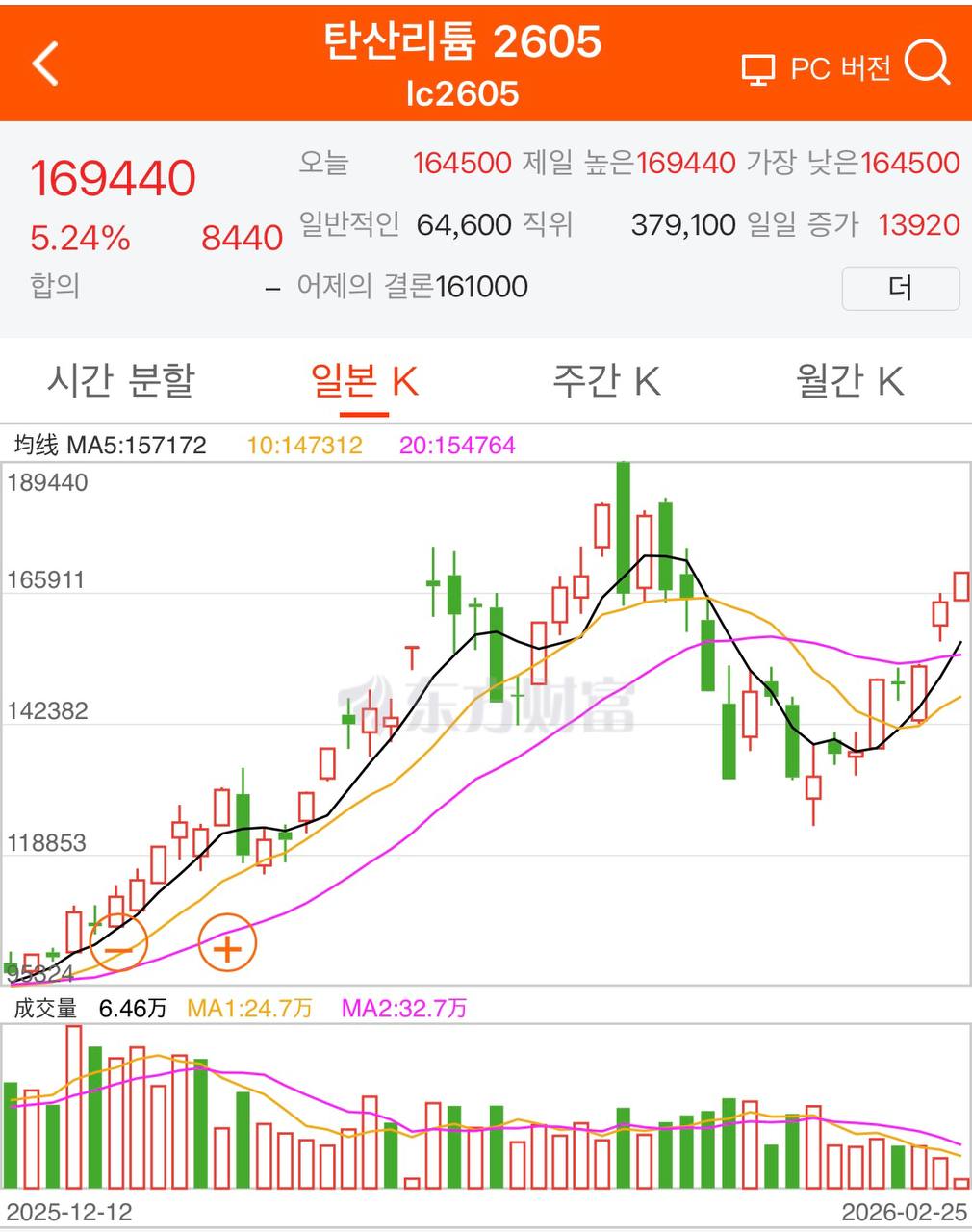The height and width of the screenshot is (1232, 972).
Task: Switch to the PC 버전 view
Action: [x=816, y=68]
